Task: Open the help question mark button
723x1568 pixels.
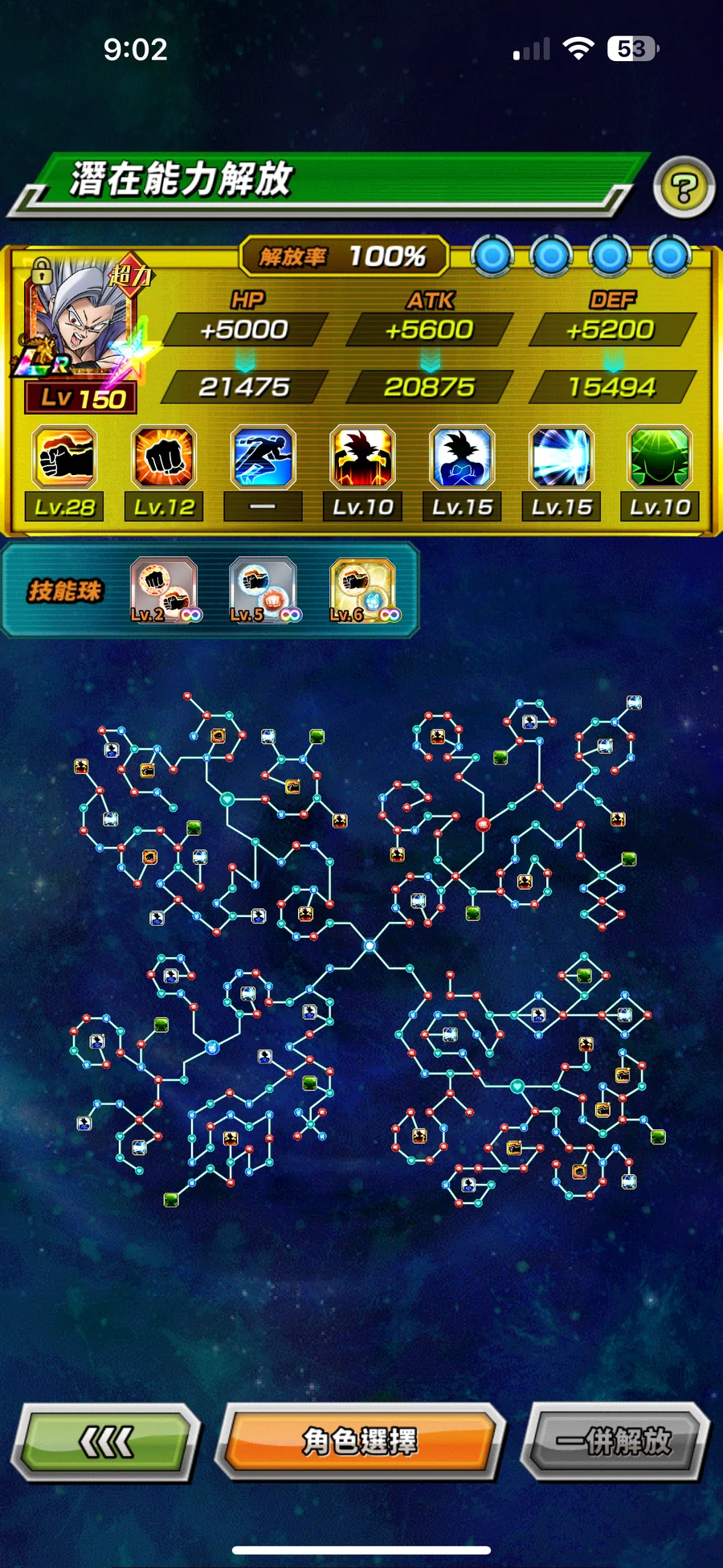Action: 684,188
